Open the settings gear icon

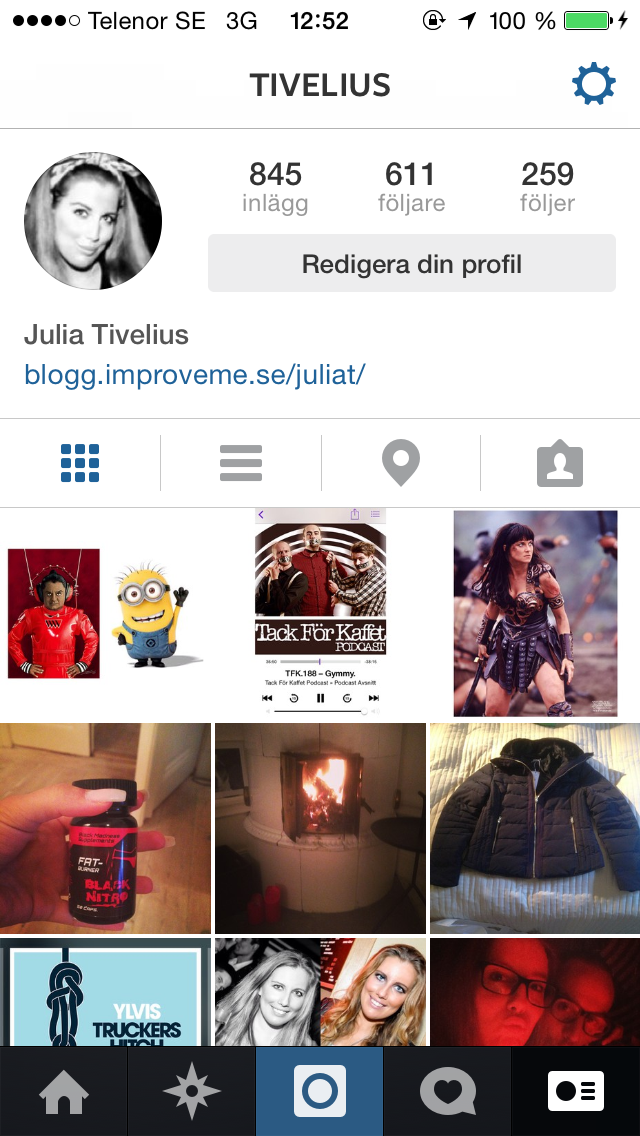tap(593, 85)
